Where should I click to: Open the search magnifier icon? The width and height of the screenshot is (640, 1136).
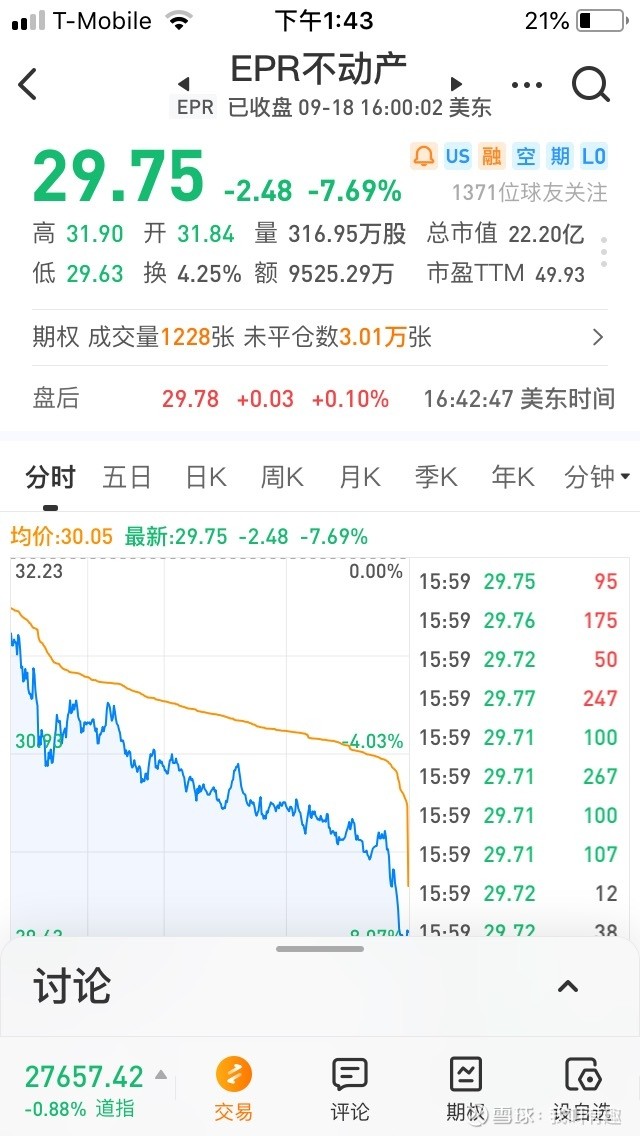(591, 85)
